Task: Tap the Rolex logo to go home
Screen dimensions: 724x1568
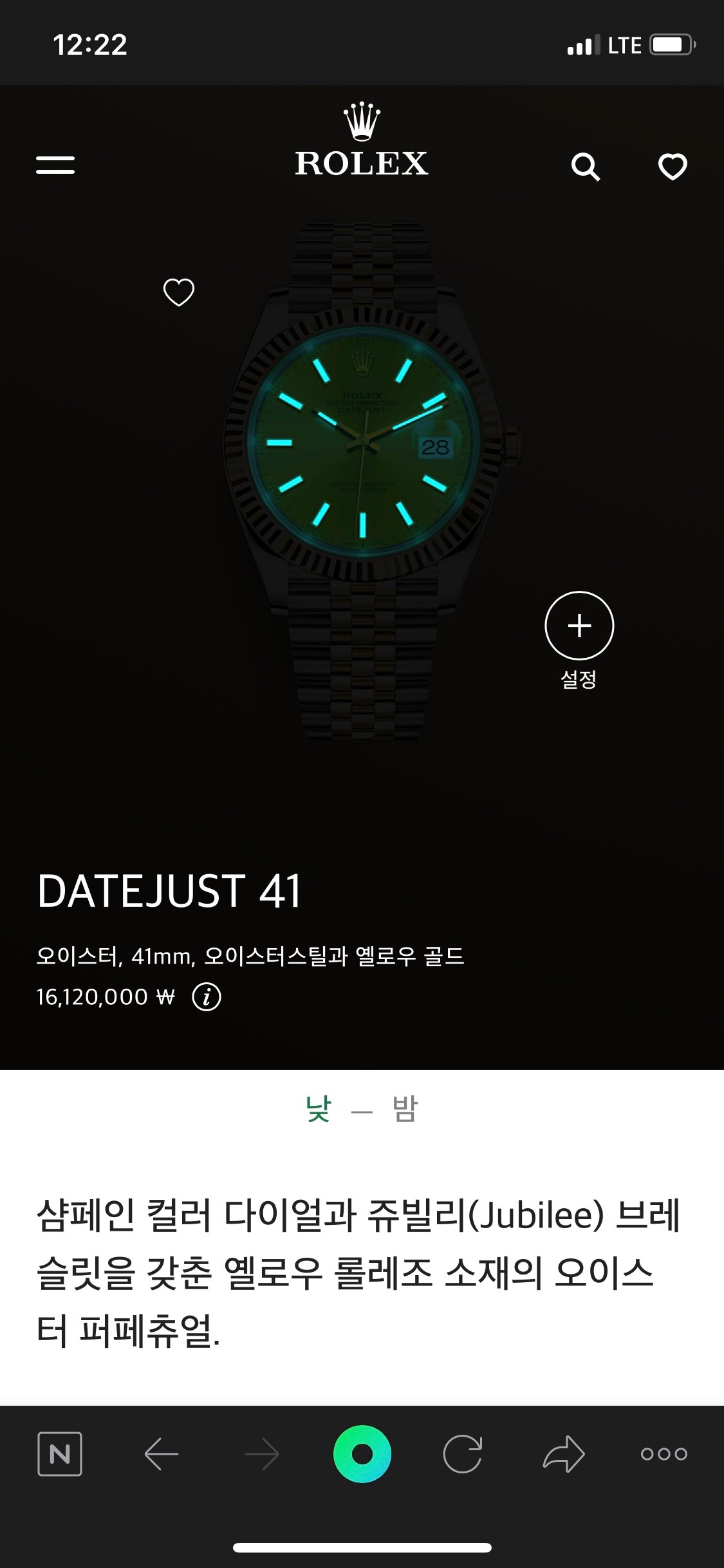Action: point(362,142)
